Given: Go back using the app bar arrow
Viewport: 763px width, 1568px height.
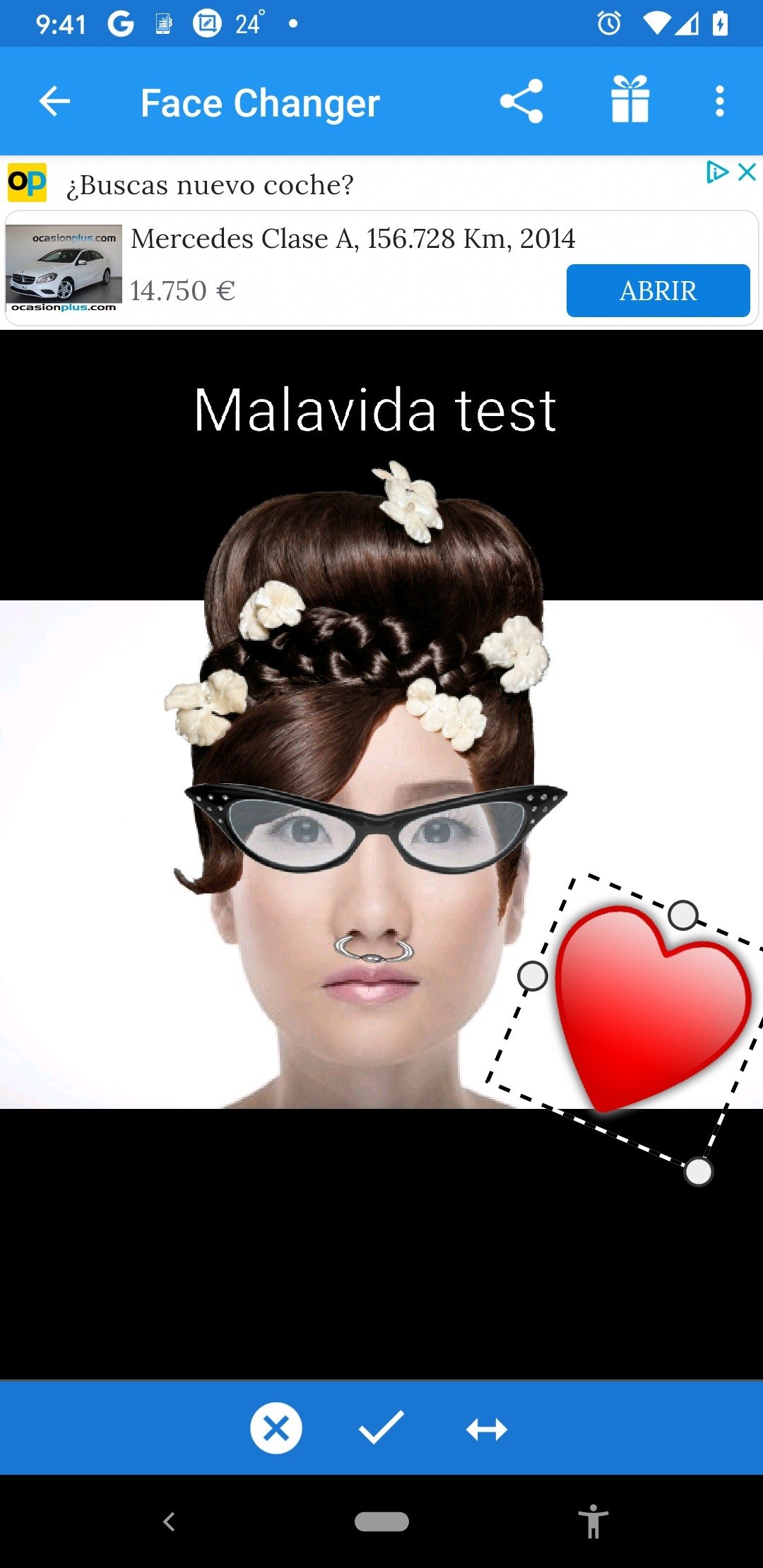Looking at the screenshot, I should (54, 102).
